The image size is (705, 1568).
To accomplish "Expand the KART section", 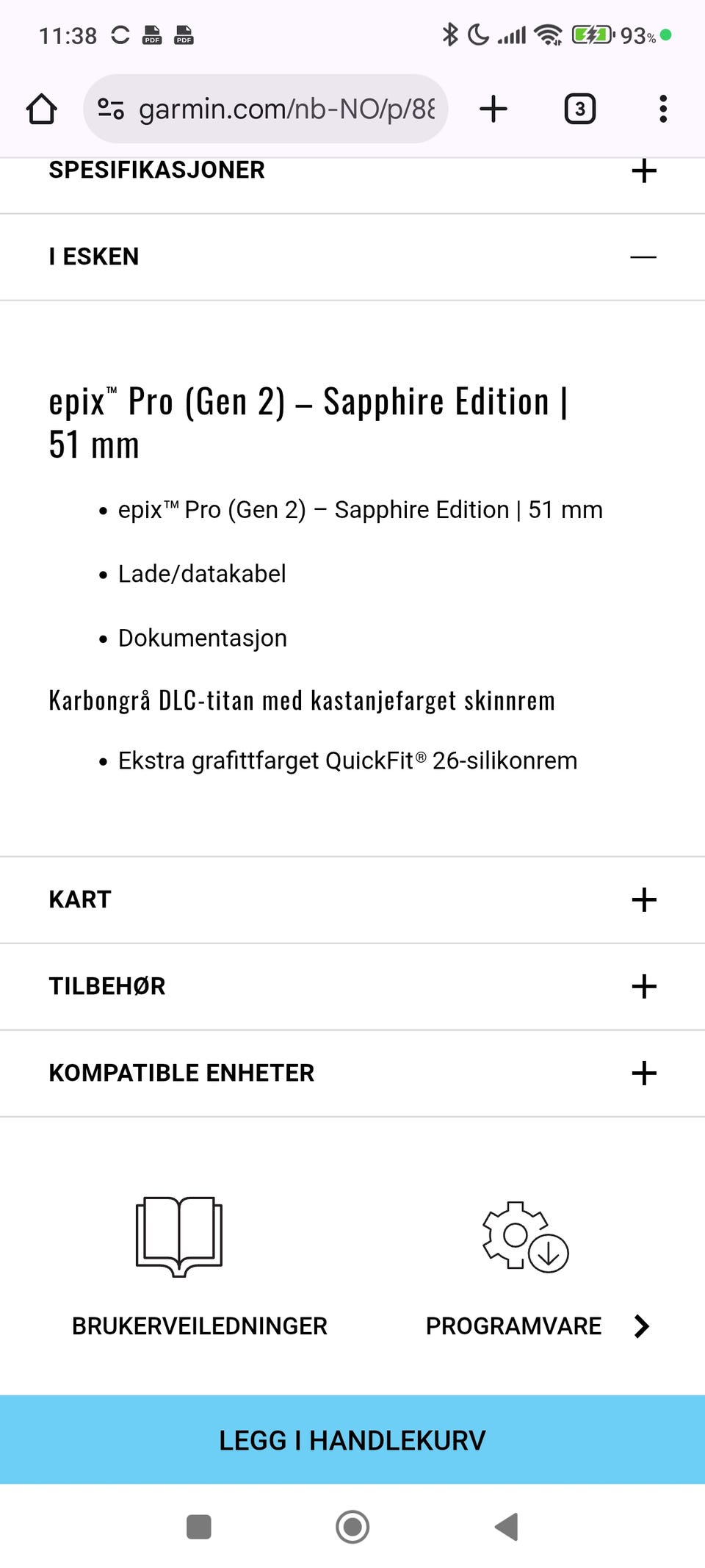I will pyautogui.click(x=644, y=899).
